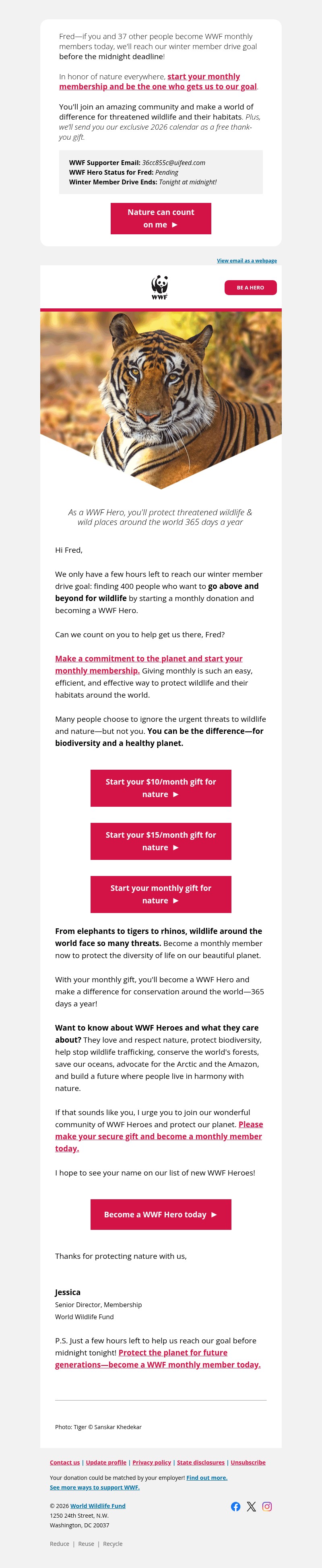The image size is (322, 1568).
Task: Open the 'Contact us' footer link
Action: [x=64, y=1462]
